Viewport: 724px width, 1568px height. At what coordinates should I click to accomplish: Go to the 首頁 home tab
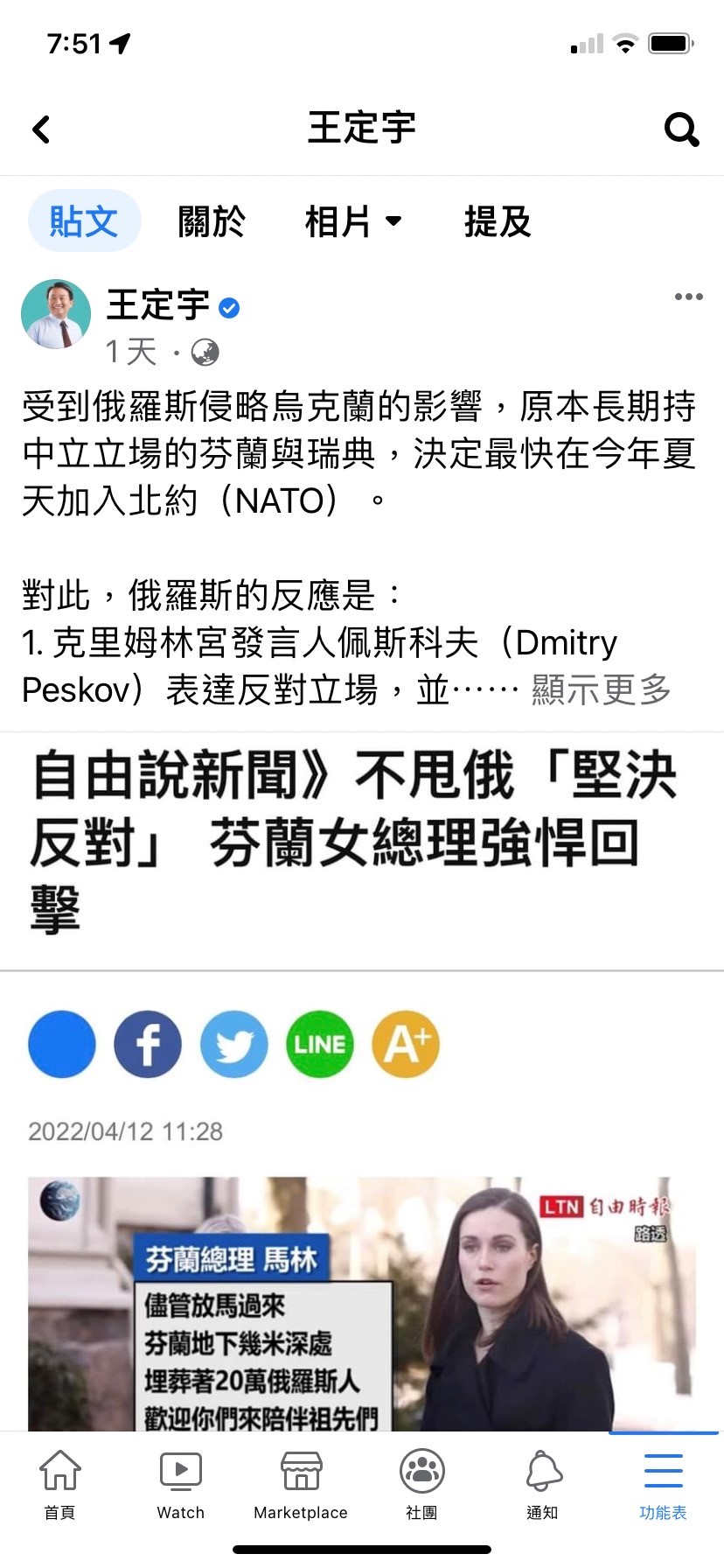[x=60, y=1484]
